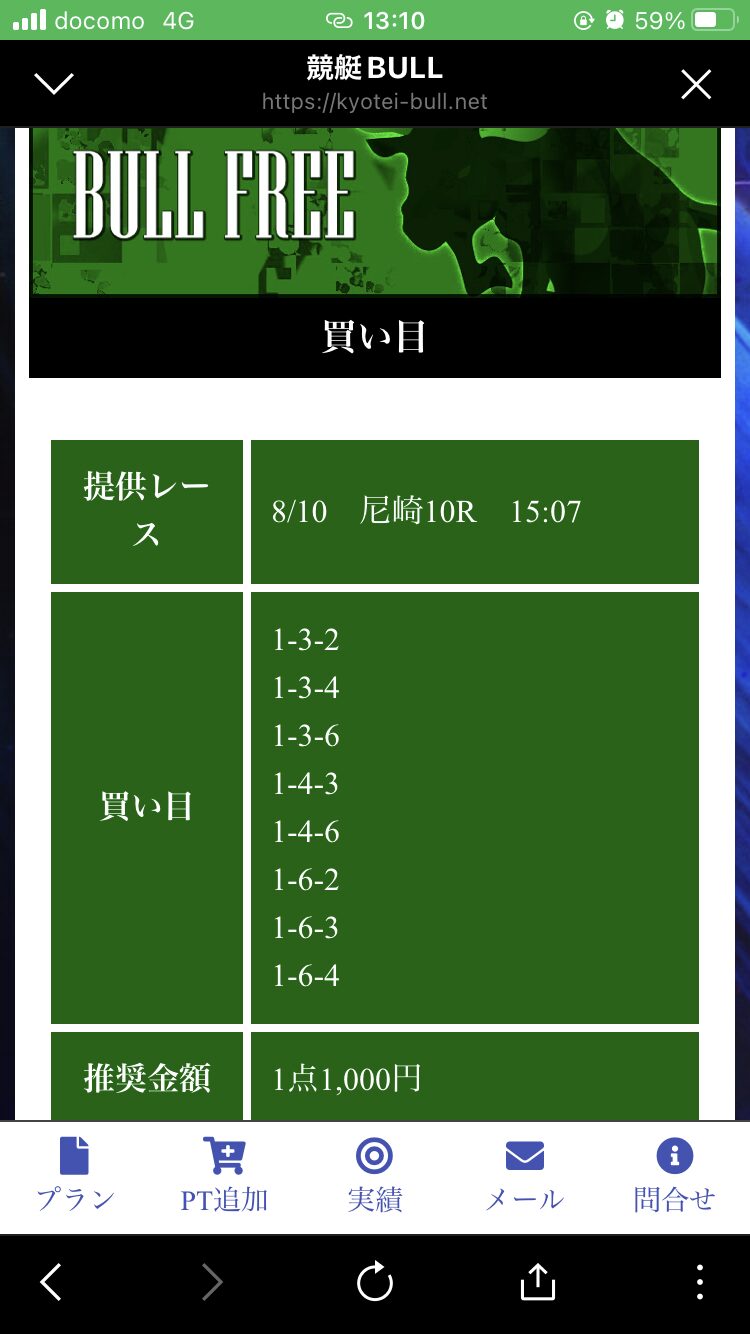Collapse the in-app browser with the down chevron

point(54,84)
